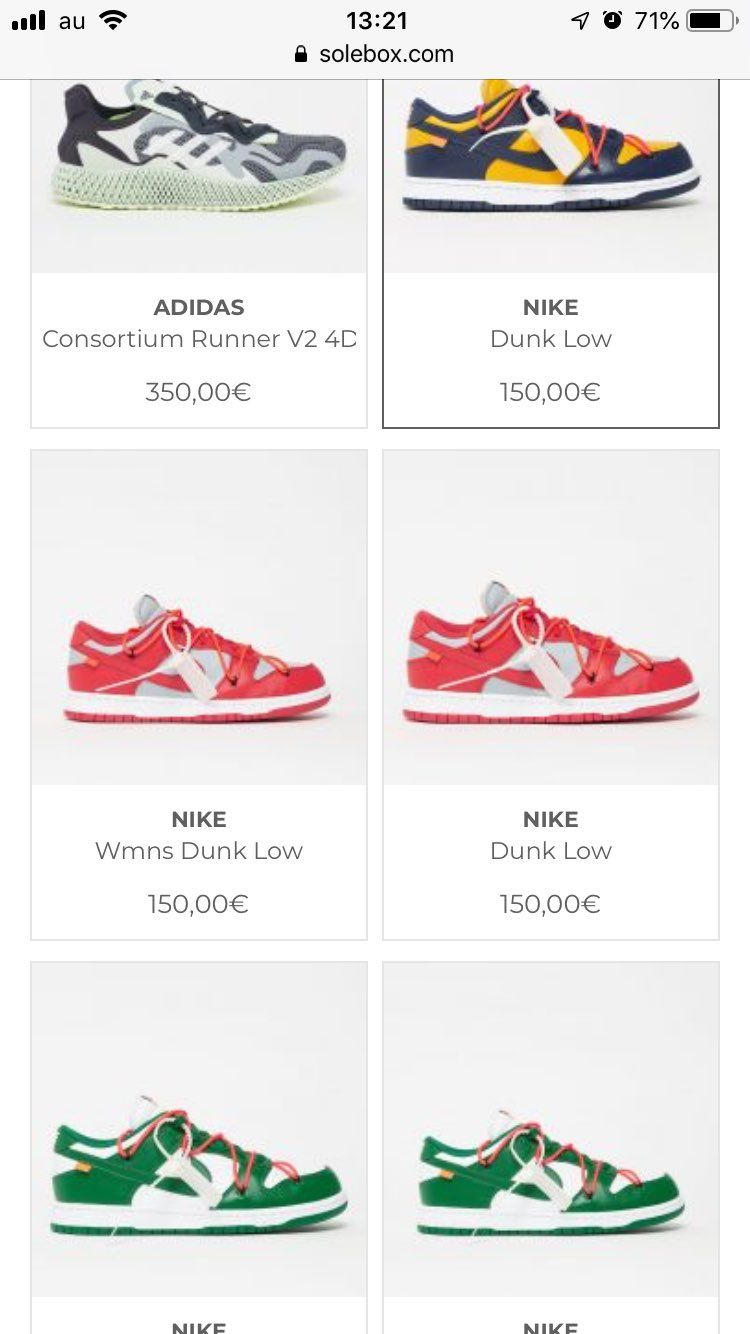Open the Adidas Consortium Runner V2 4D product
The image size is (750, 1334).
coord(199,253)
